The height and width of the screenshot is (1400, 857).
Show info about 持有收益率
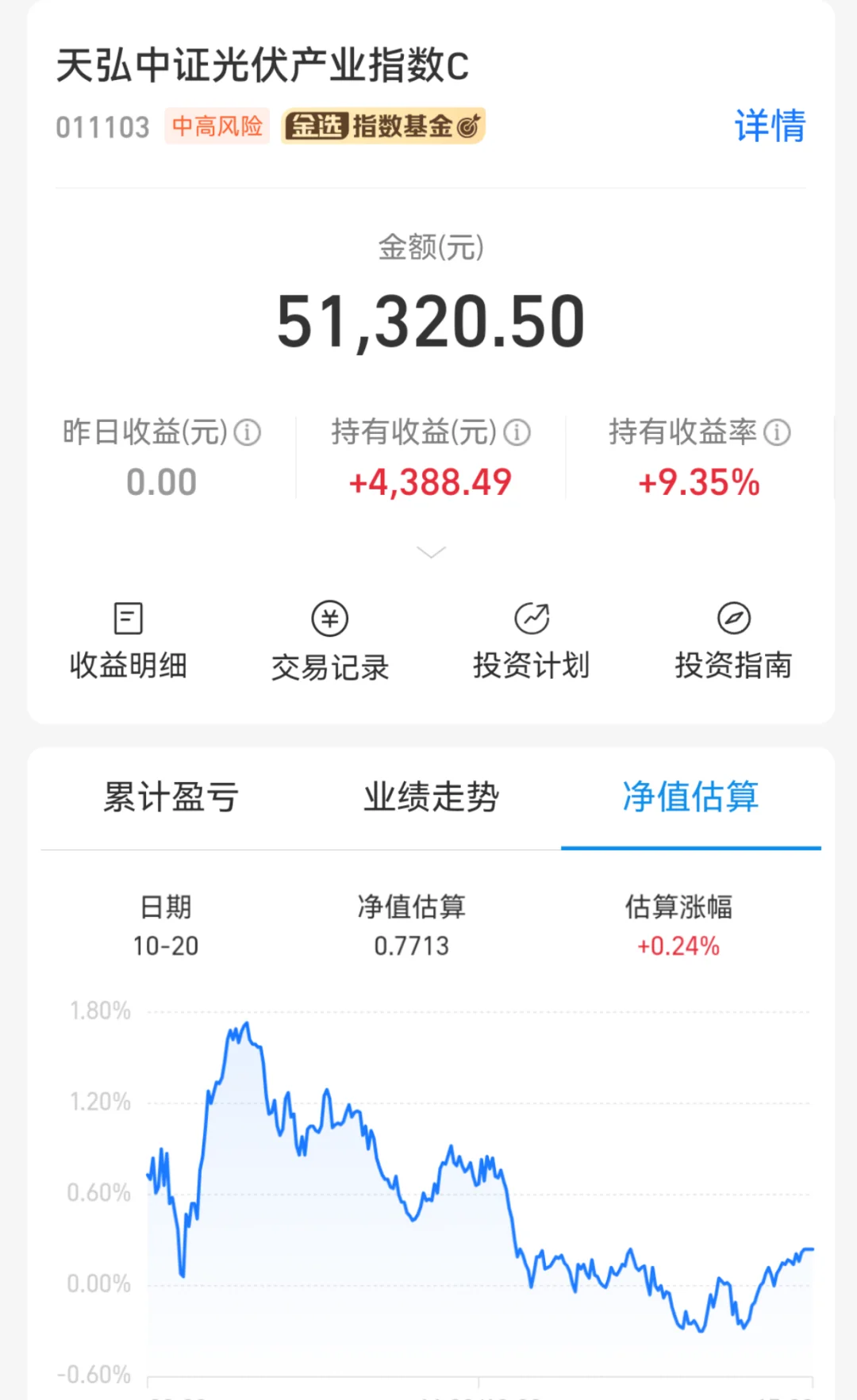tap(777, 433)
